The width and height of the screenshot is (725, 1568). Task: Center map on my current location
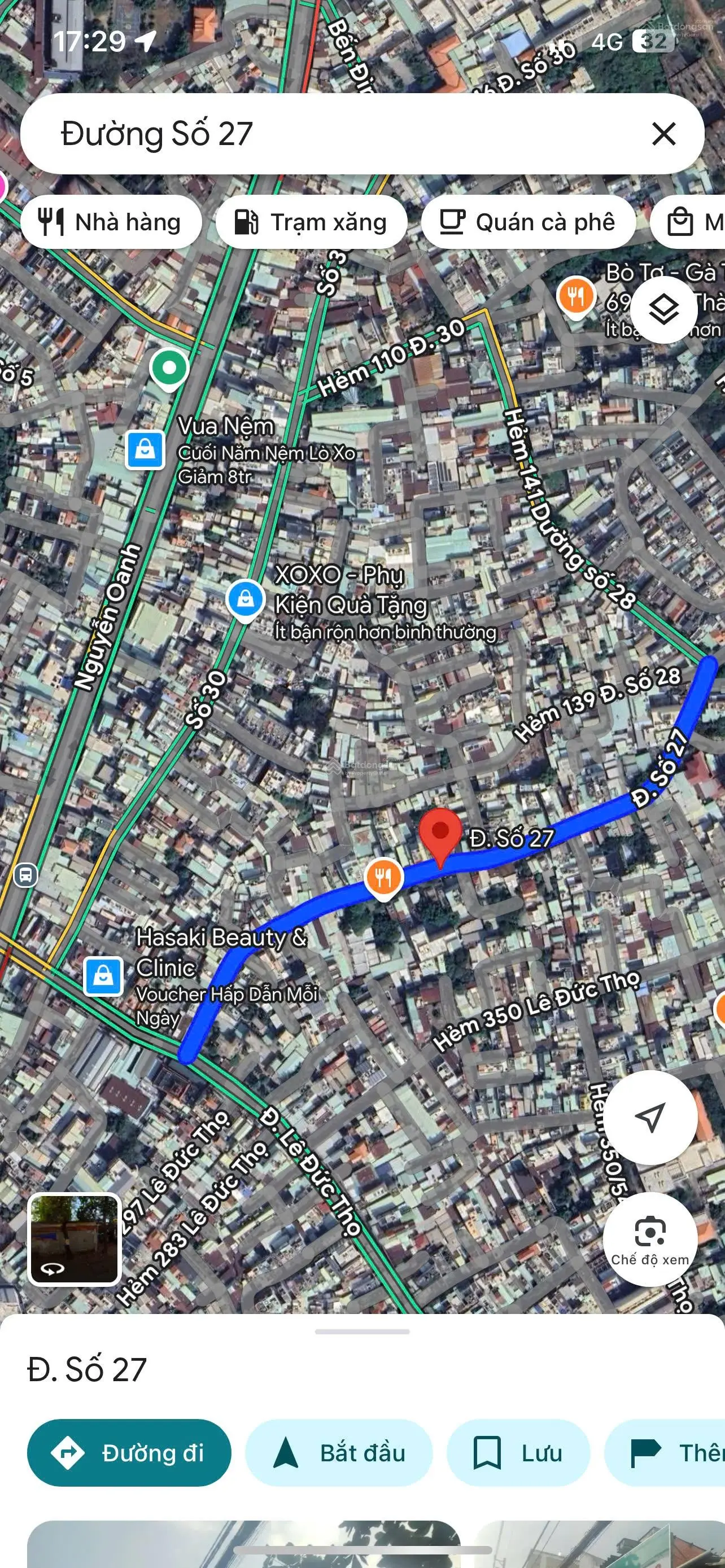pos(649,1117)
